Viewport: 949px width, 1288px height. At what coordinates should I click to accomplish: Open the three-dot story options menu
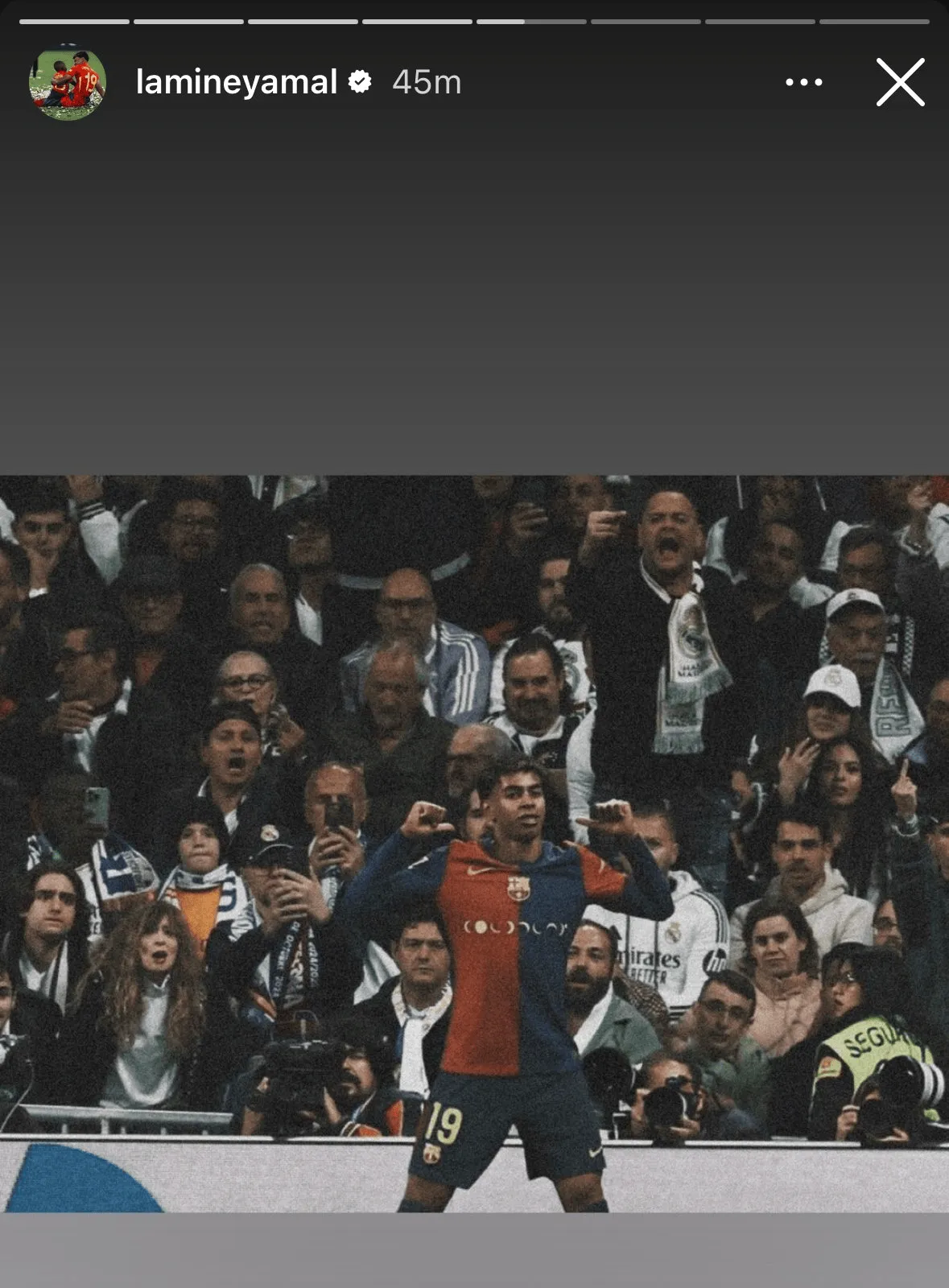(x=803, y=82)
